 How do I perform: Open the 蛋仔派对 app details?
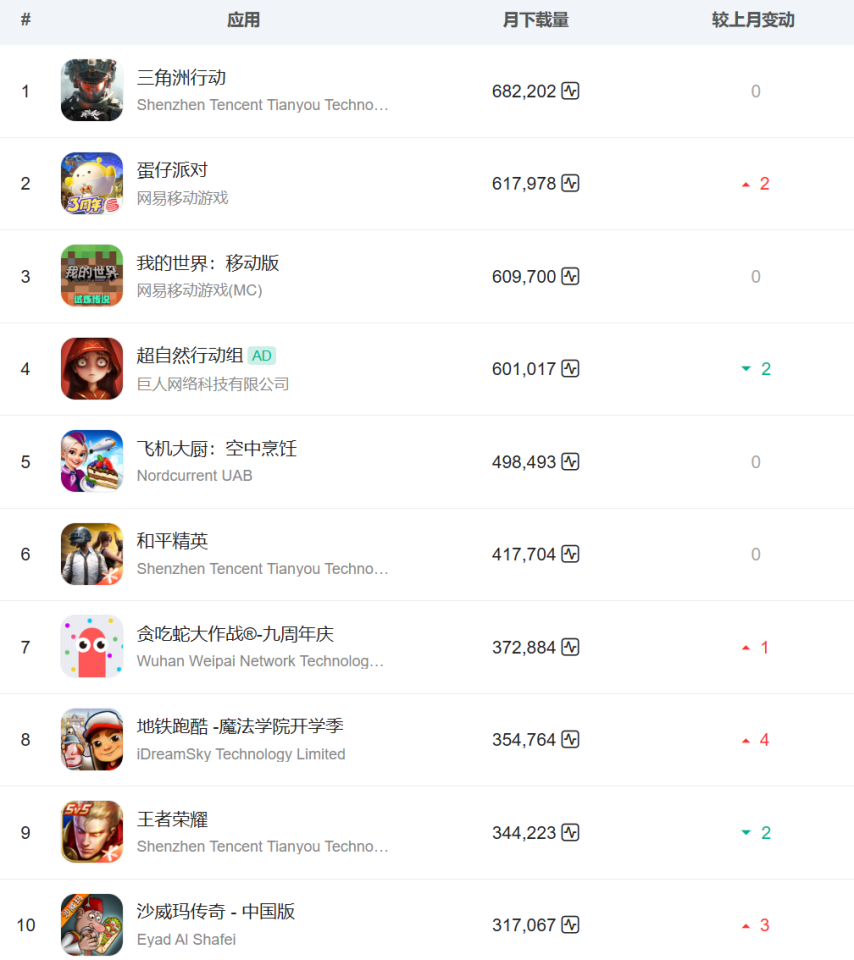[172, 170]
